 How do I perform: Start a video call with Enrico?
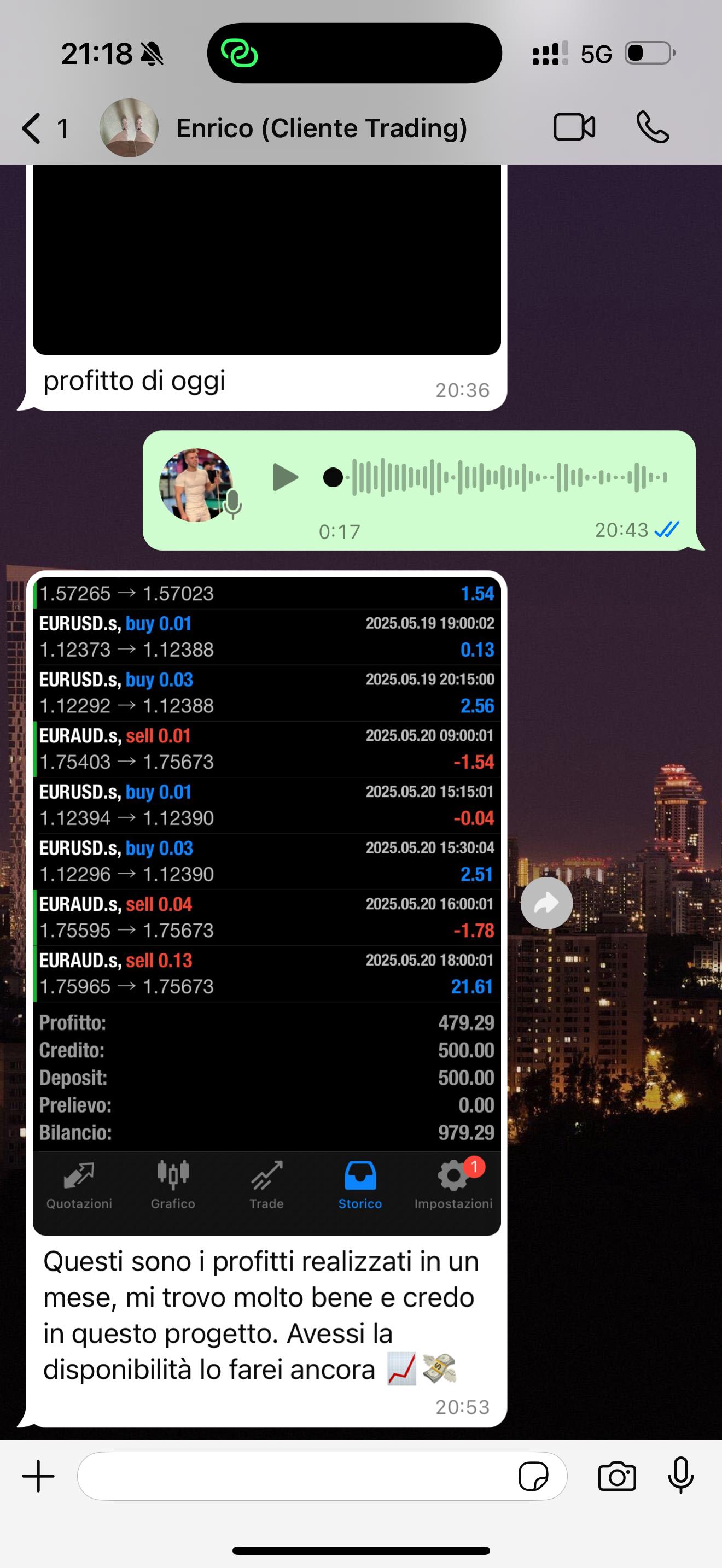tap(574, 127)
